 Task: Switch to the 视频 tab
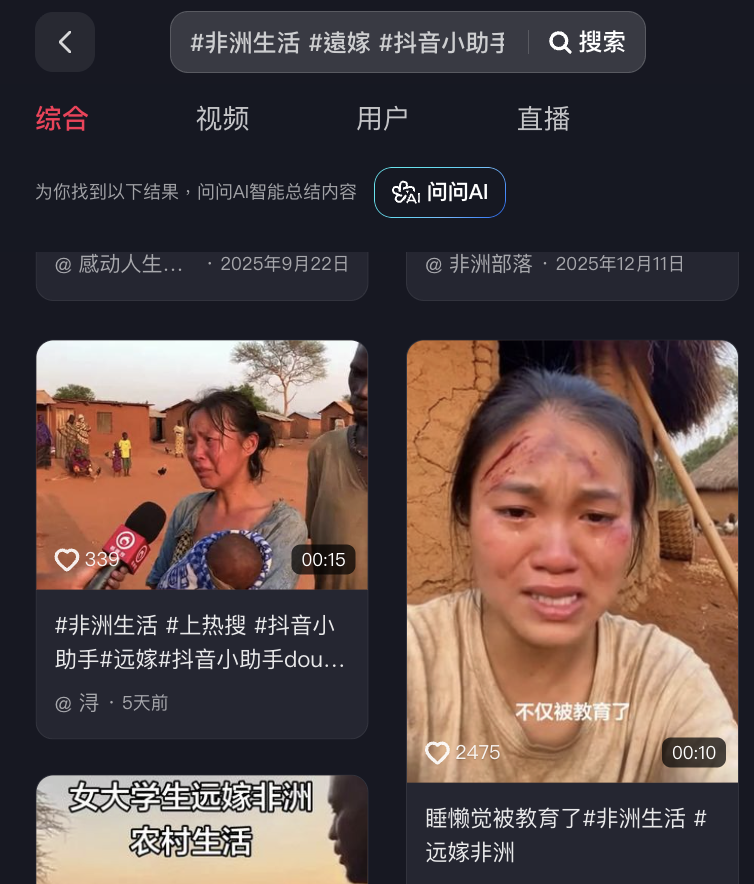(222, 119)
